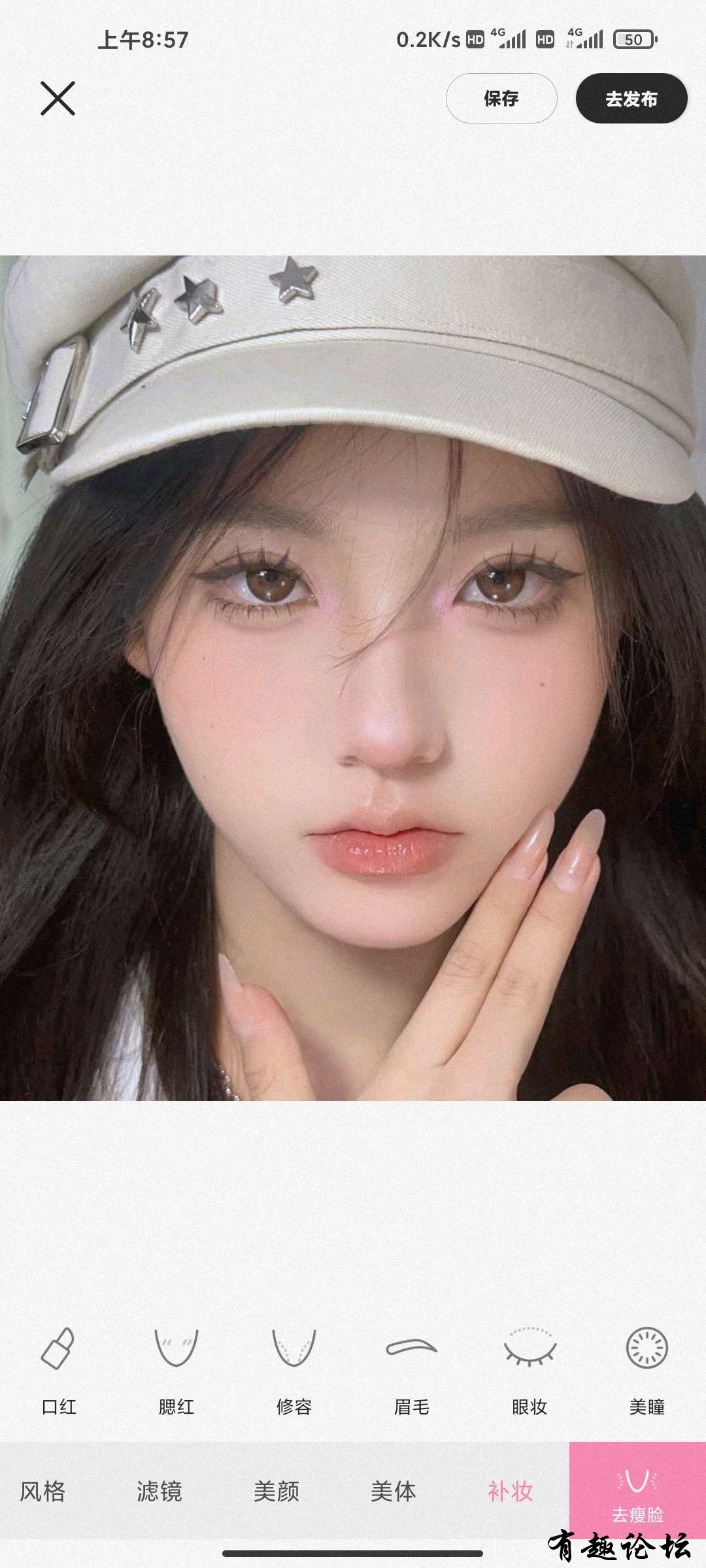Switch to the 风格 style tab
Image resolution: width=706 pixels, height=1568 pixels.
pyautogui.click(x=42, y=1492)
